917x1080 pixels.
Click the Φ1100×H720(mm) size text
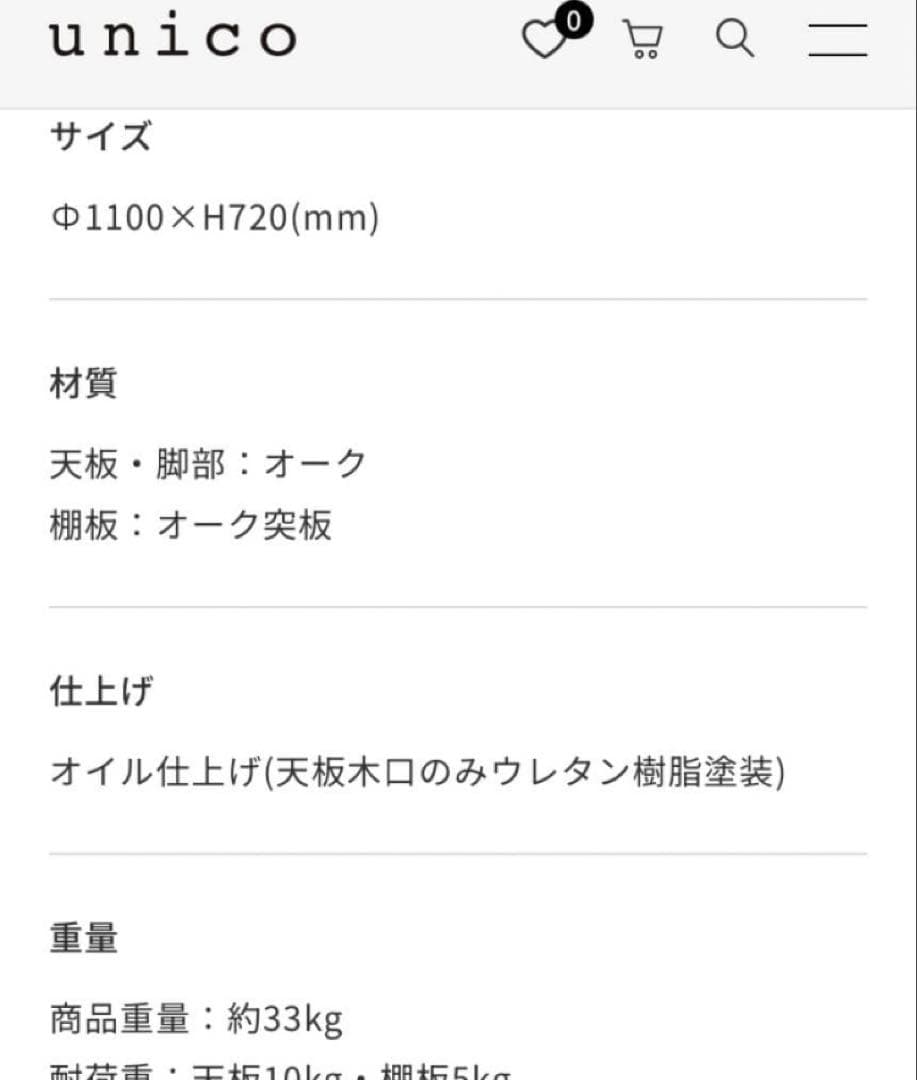coord(215,216)
